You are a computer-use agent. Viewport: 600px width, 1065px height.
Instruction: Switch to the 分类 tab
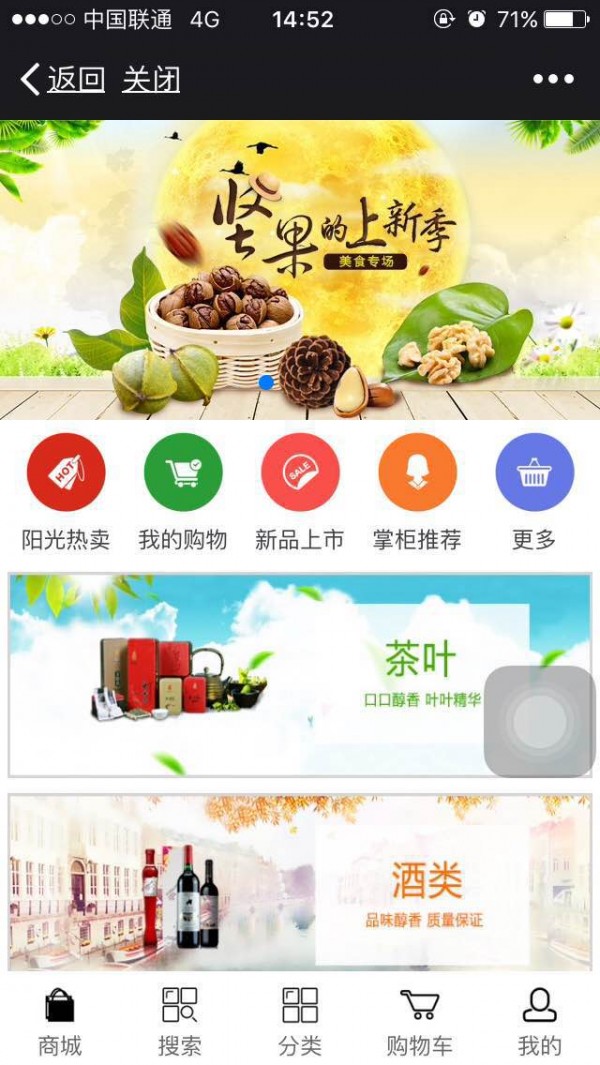(x=300, y=1020)
